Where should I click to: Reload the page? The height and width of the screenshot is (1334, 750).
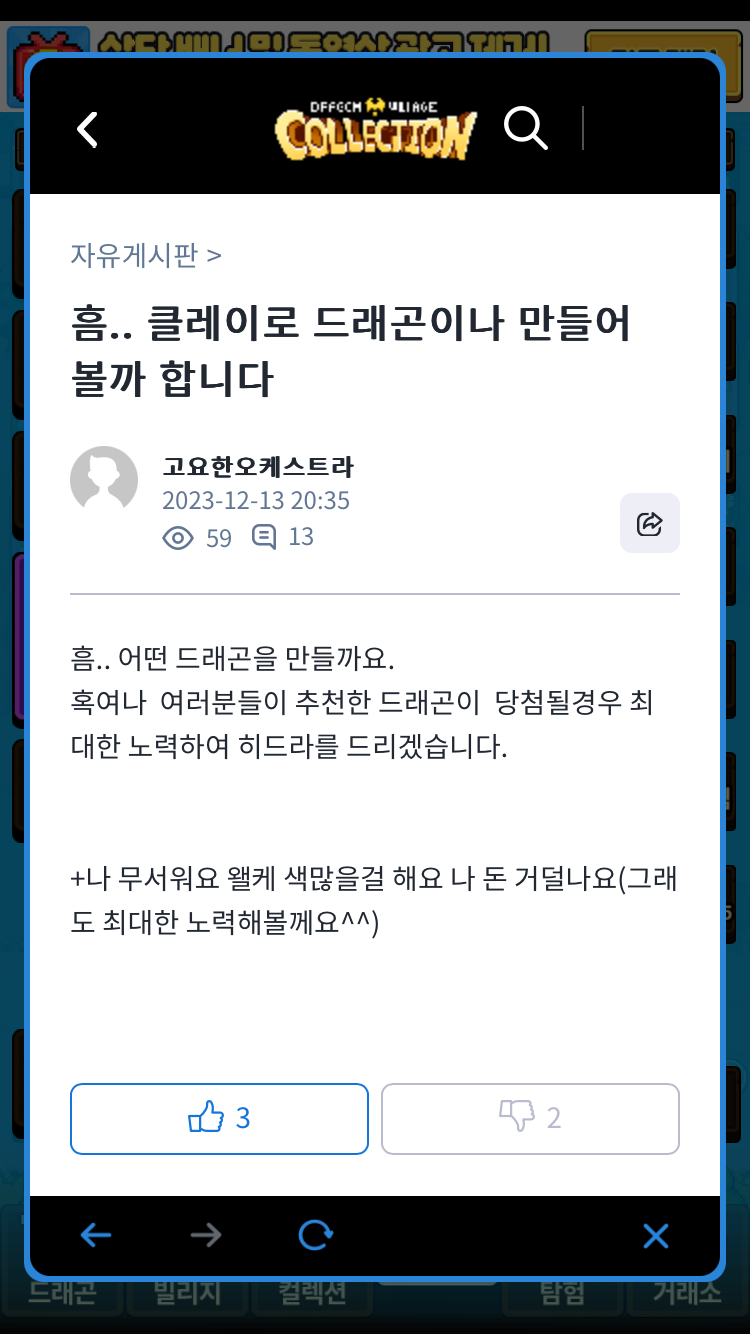[x=315, y=1237]
